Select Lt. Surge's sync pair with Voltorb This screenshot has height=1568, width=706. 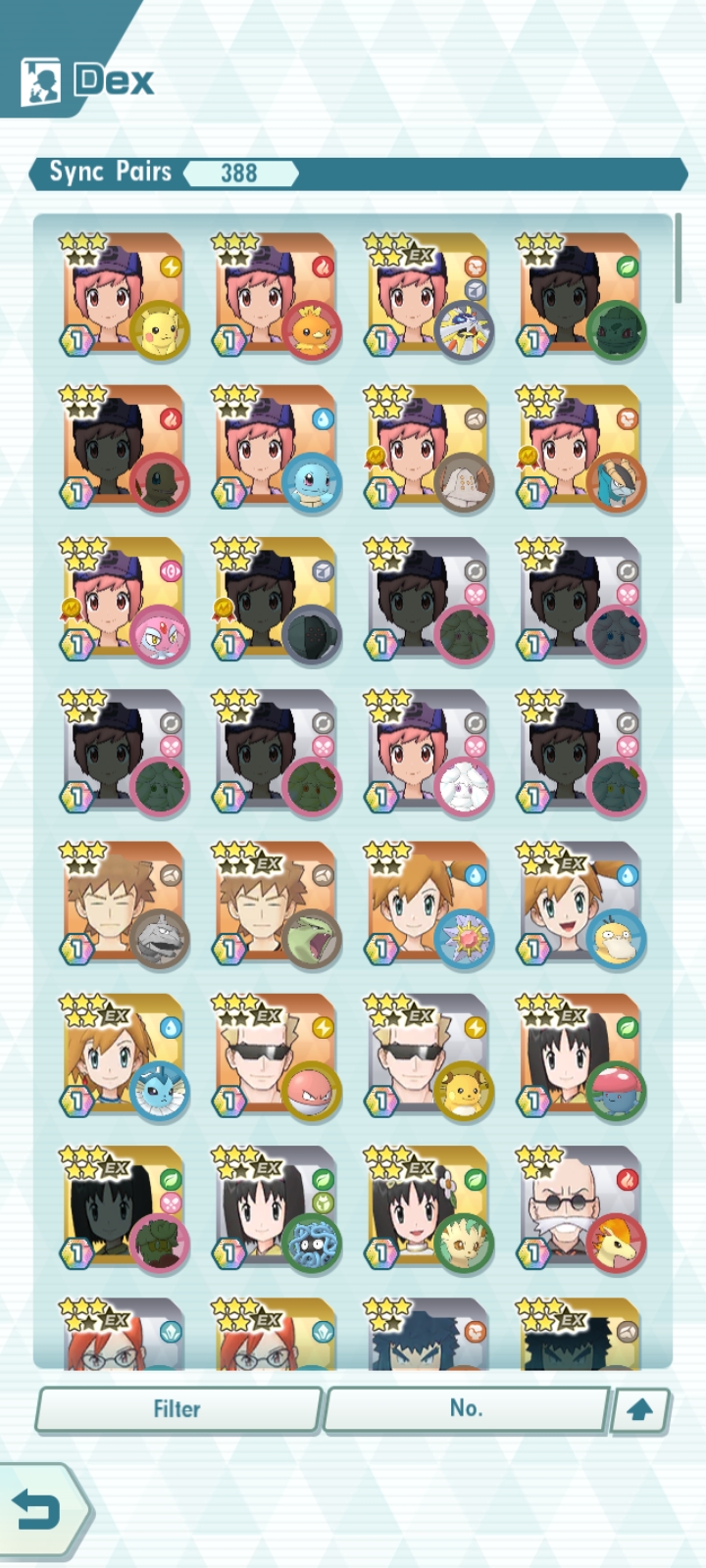pyautogui.click(x=277, y=1055)
